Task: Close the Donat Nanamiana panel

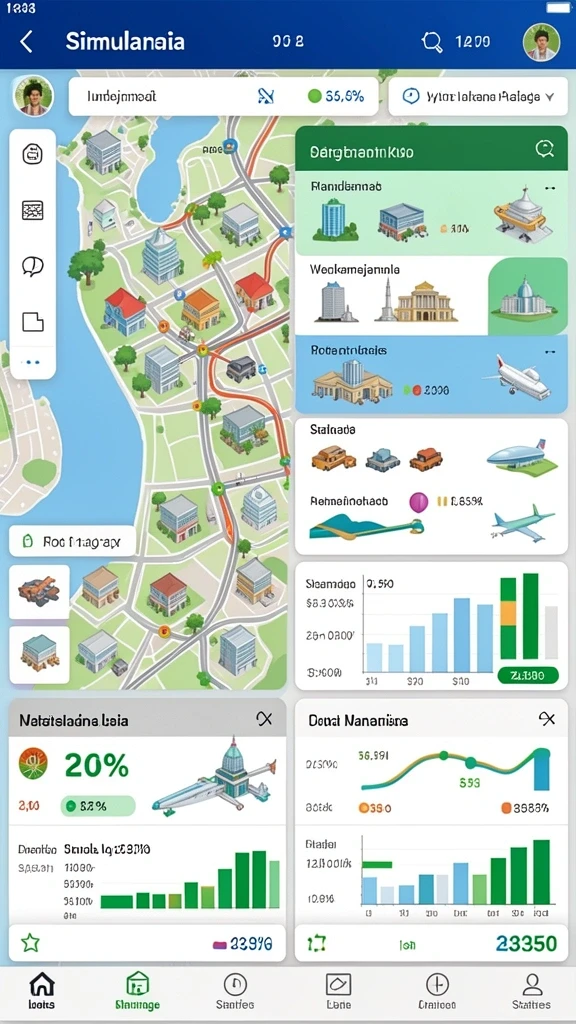Action: click(547, 719)
